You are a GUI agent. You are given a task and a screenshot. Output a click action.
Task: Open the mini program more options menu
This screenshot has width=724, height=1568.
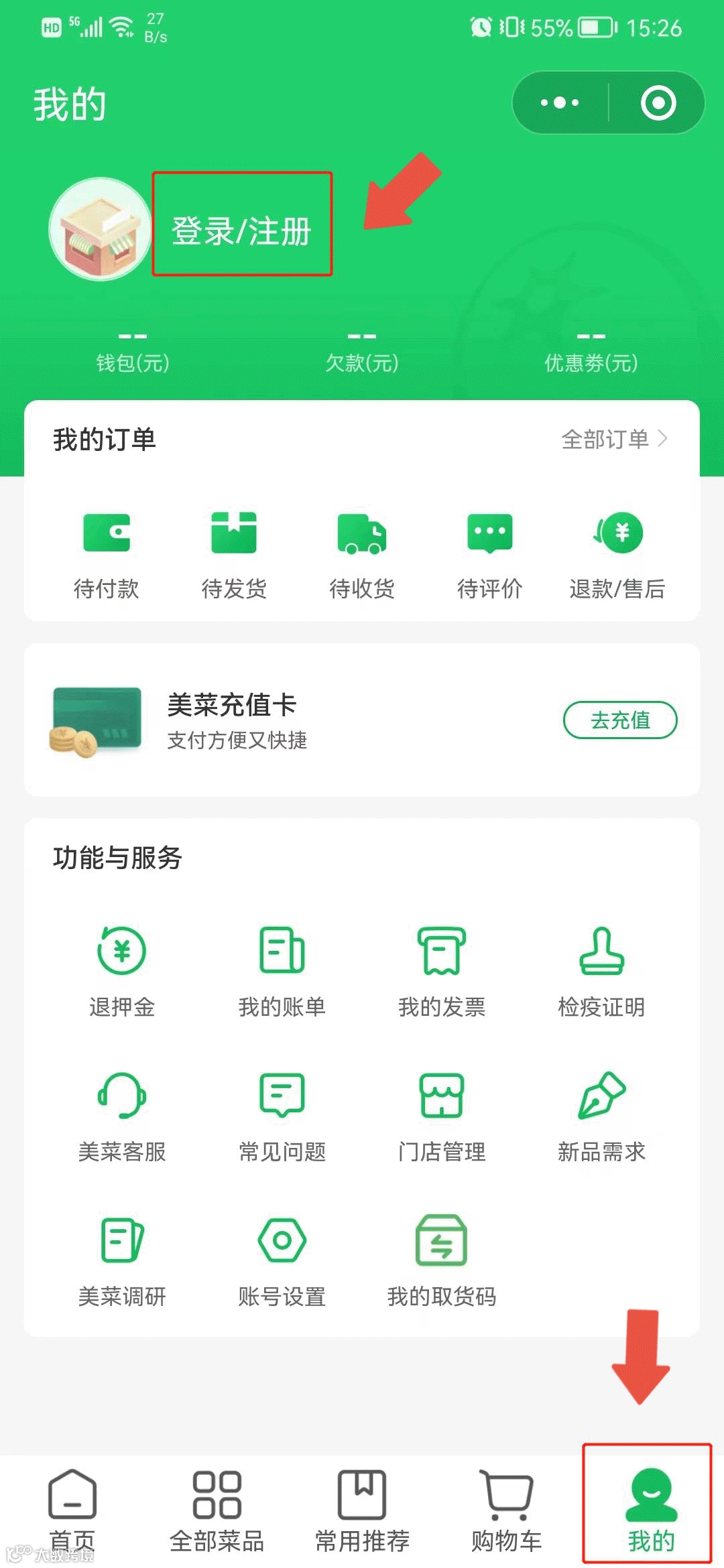(560, 103)
